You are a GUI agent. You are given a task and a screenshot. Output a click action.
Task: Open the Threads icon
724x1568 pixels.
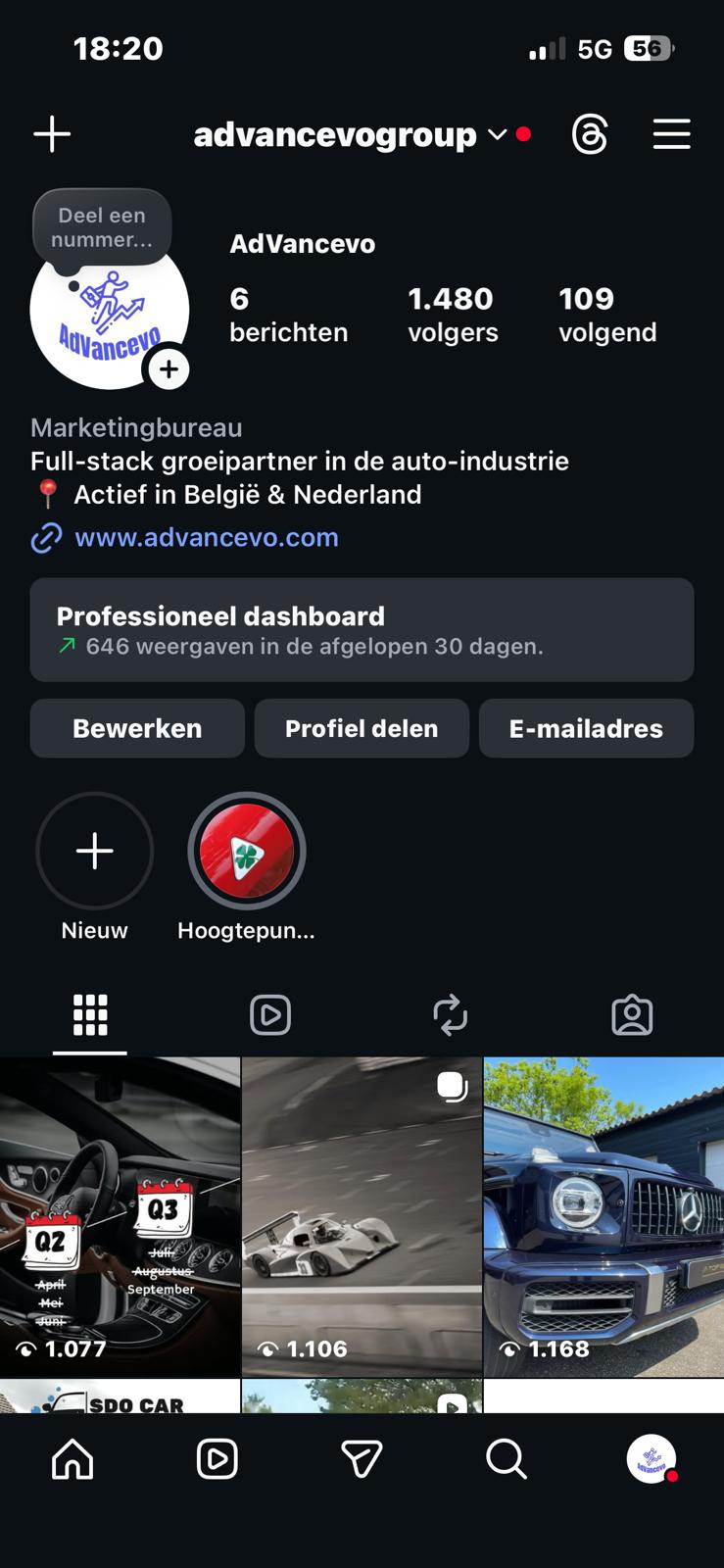pos(590,134)
